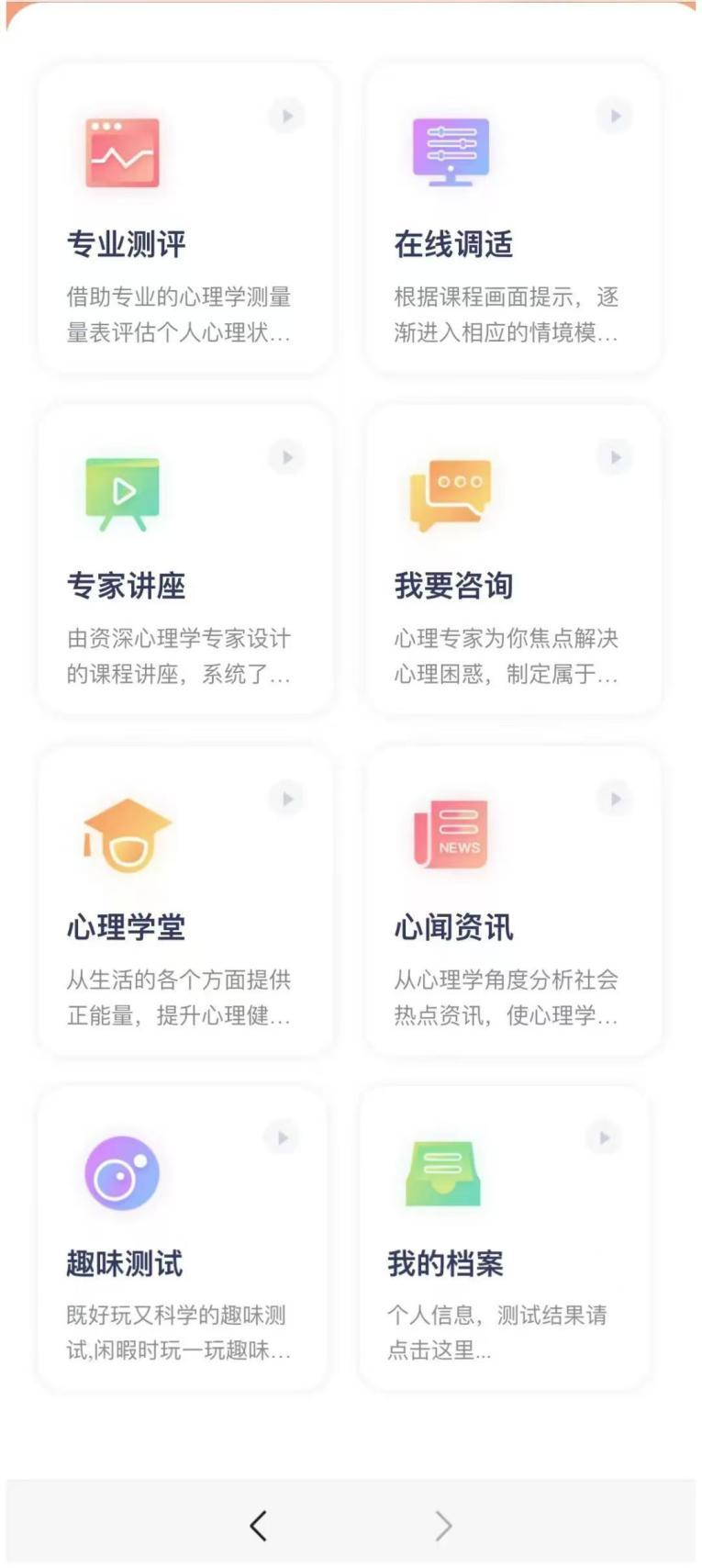702x1568 pixels.
Task: Open the 在线调适 card
Action: [x=513, y=219]
